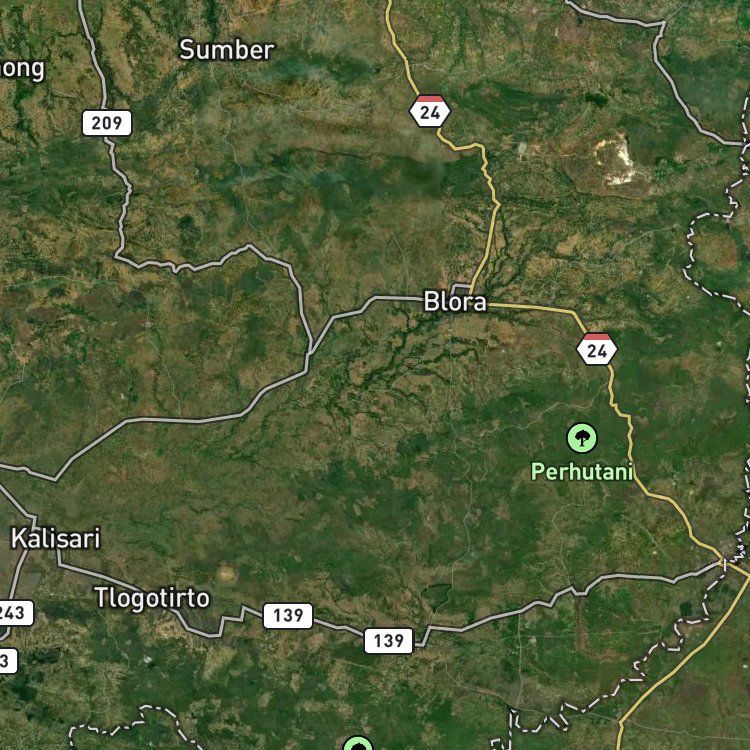Select the Blora place label
Image resolution: width=750 pixels, height=750 pixels.
(x=455, y=302)
